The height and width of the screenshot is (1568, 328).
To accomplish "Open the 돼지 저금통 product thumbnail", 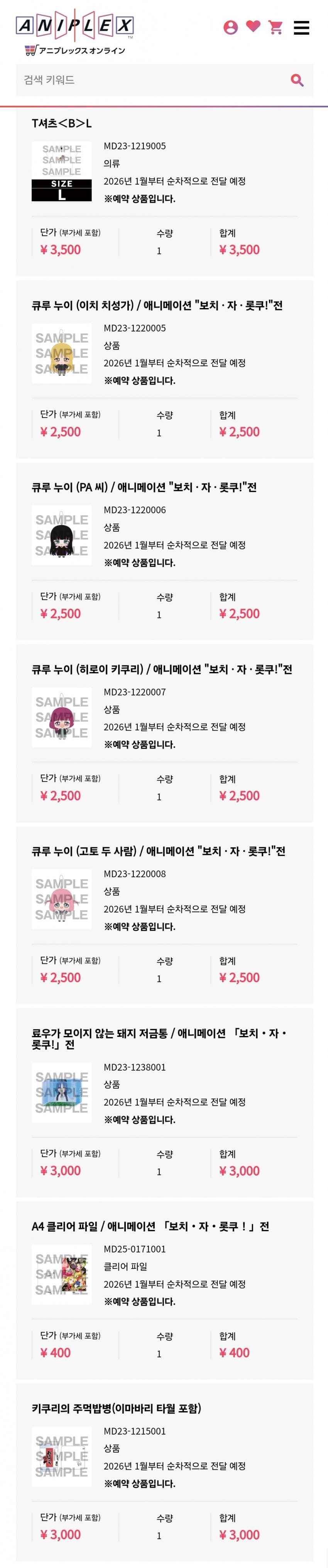I will [62, 1092].
